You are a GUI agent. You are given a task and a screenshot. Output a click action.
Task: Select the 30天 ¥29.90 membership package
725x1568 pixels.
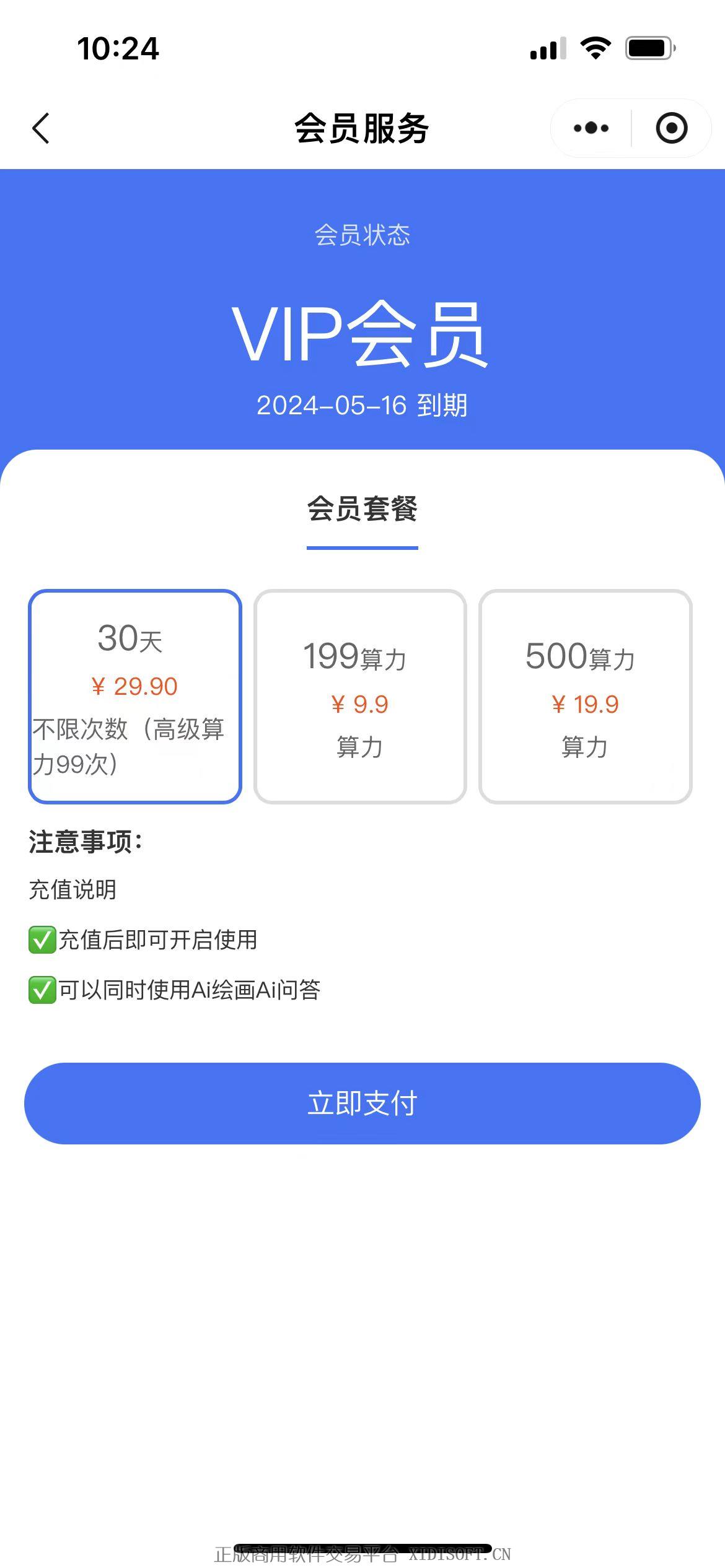(134, 697)
